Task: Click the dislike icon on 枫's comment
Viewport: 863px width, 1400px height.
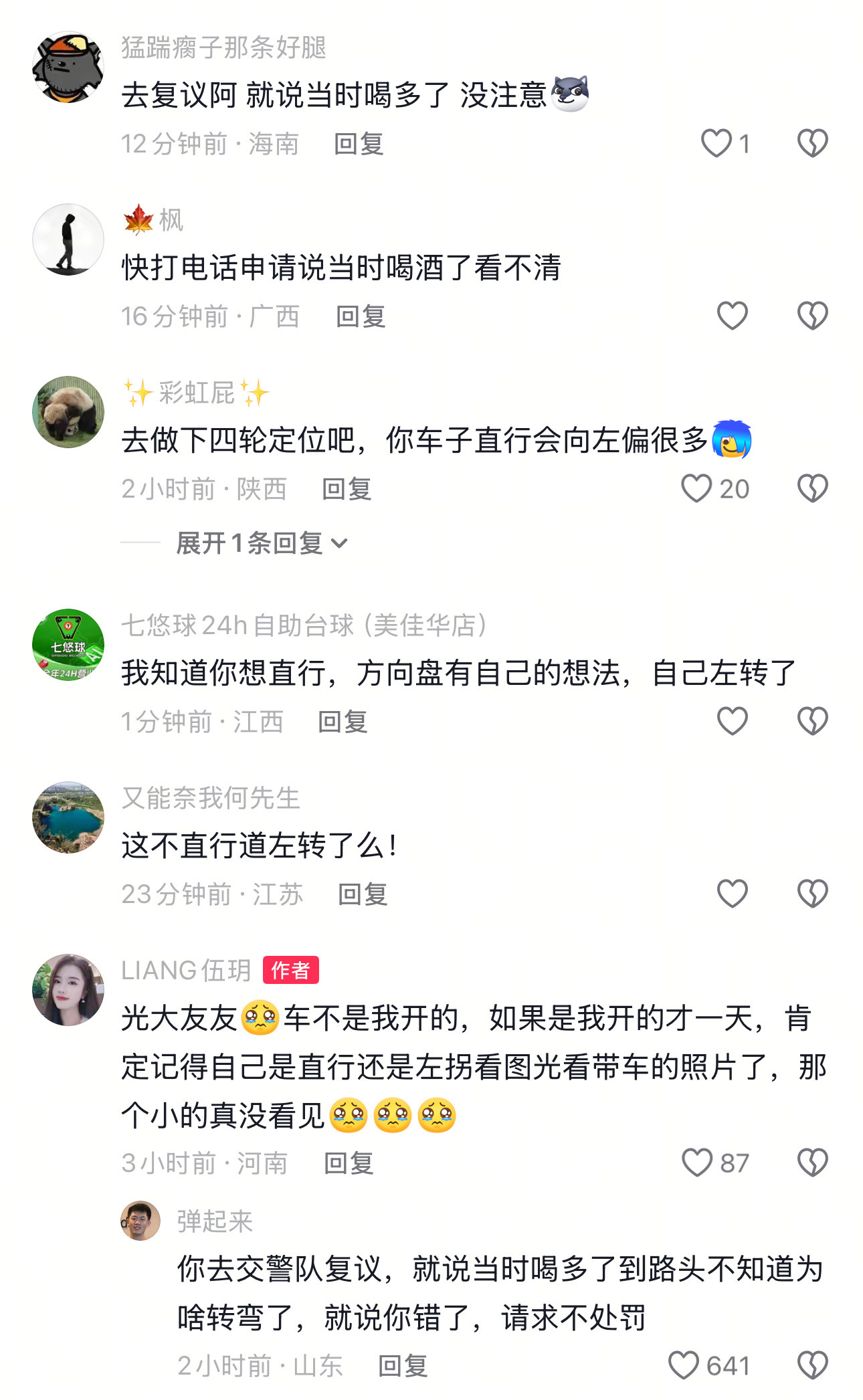Action: coord(811,316)
